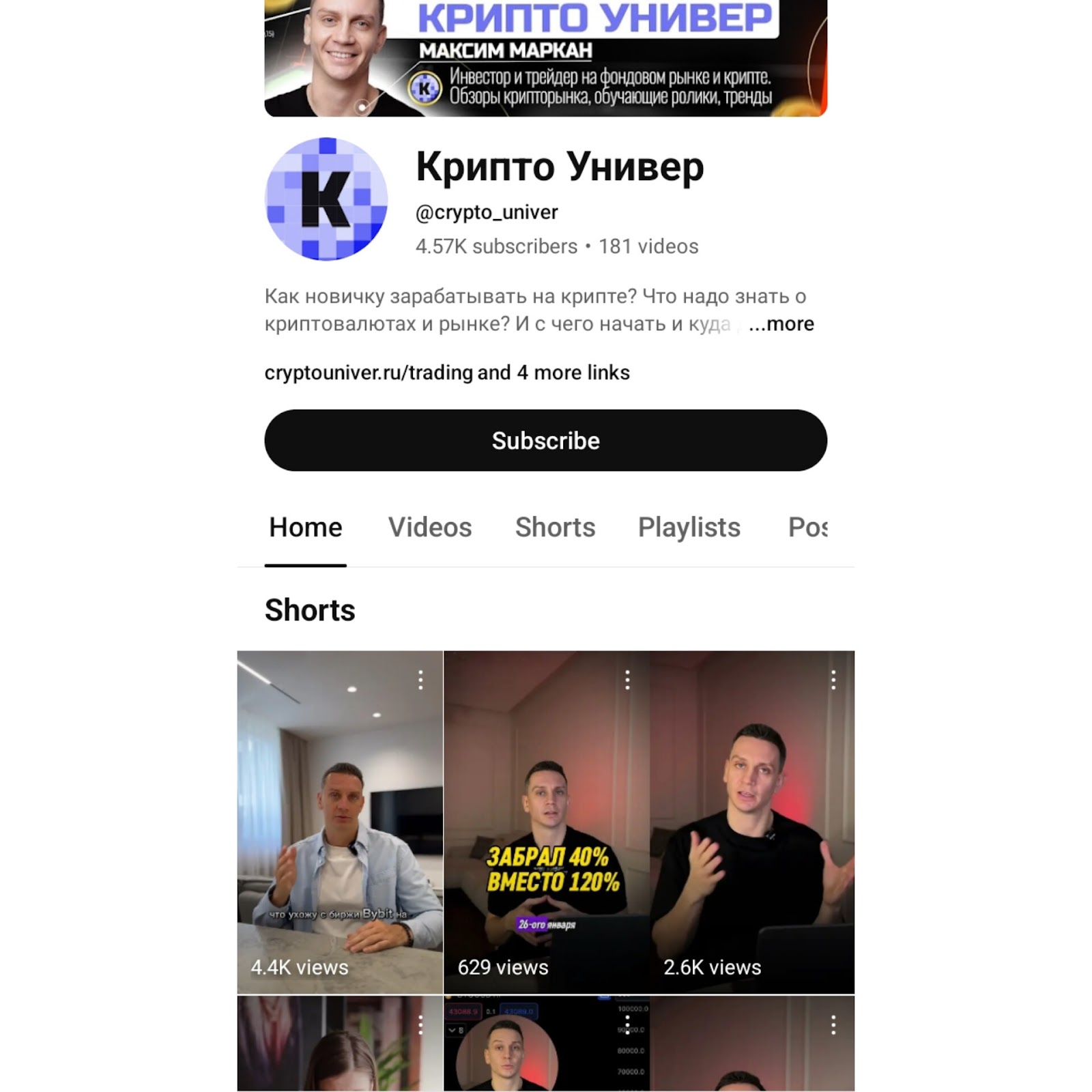Open the Playlists tab

pos(689,528)
